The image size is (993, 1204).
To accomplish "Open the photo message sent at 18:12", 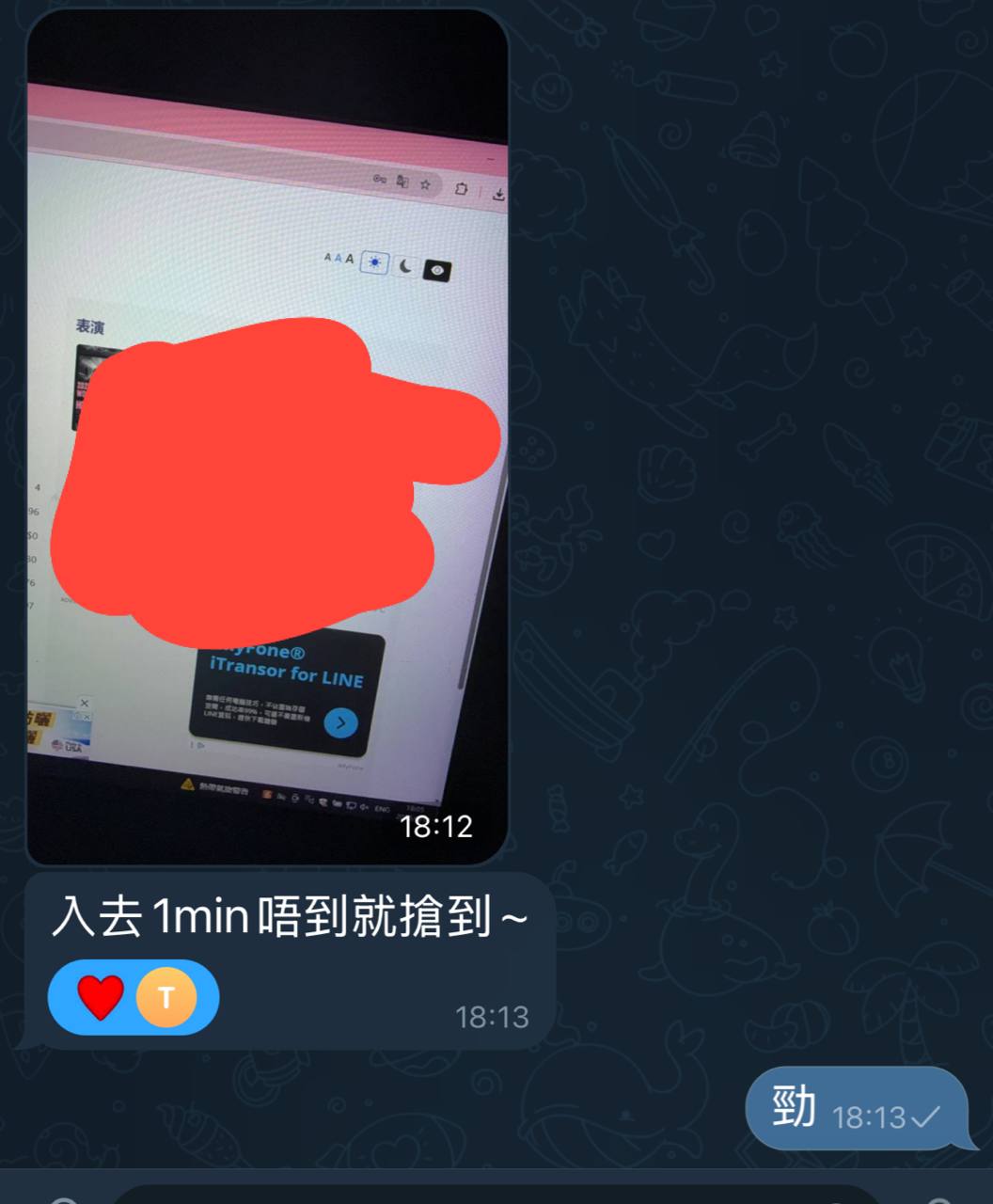I will click(x=267, y=437).
